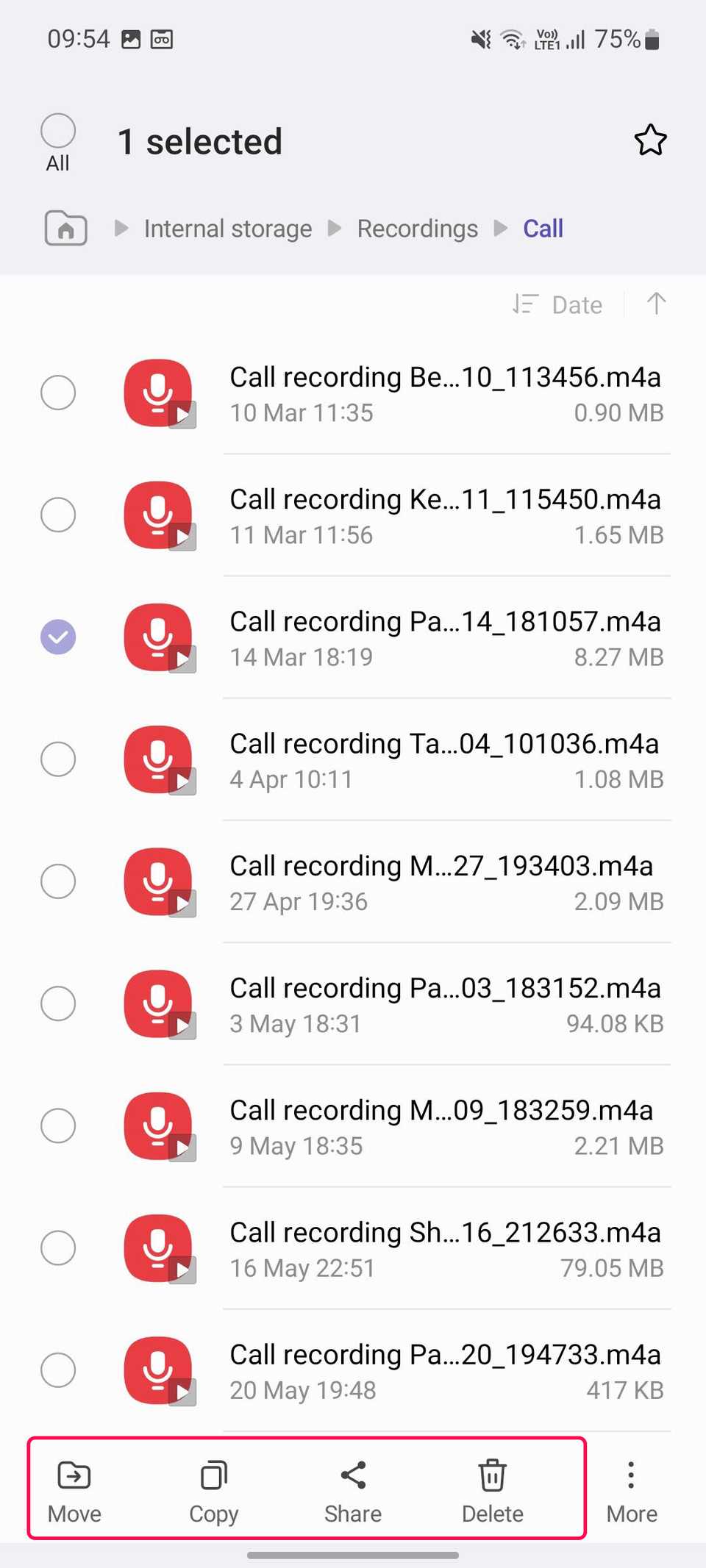The width and height of the screenshot is (706, 1568).
Task: Deselect the recording from 14 Mar
Action: [58, 637]
